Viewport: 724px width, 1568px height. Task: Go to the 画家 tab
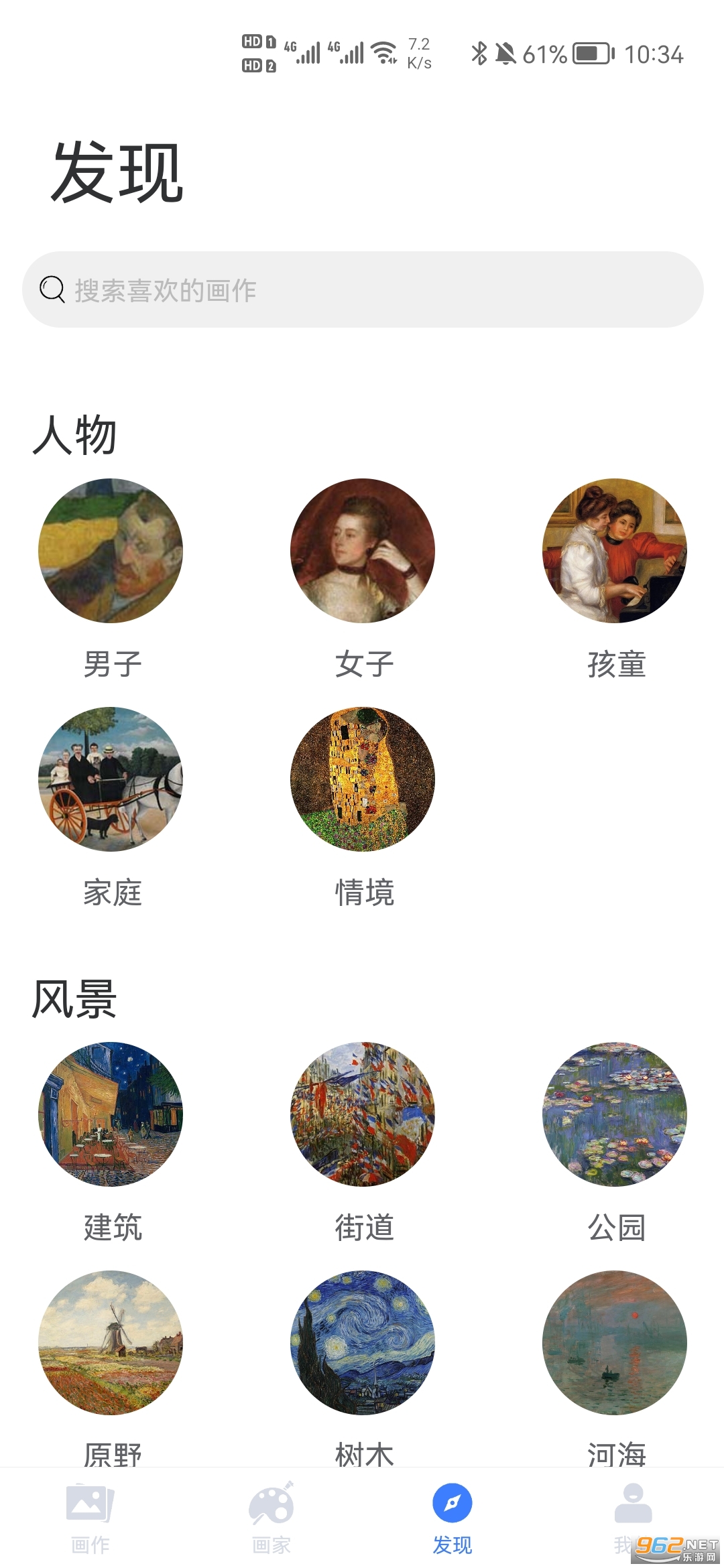click(x=271, y=1518)
